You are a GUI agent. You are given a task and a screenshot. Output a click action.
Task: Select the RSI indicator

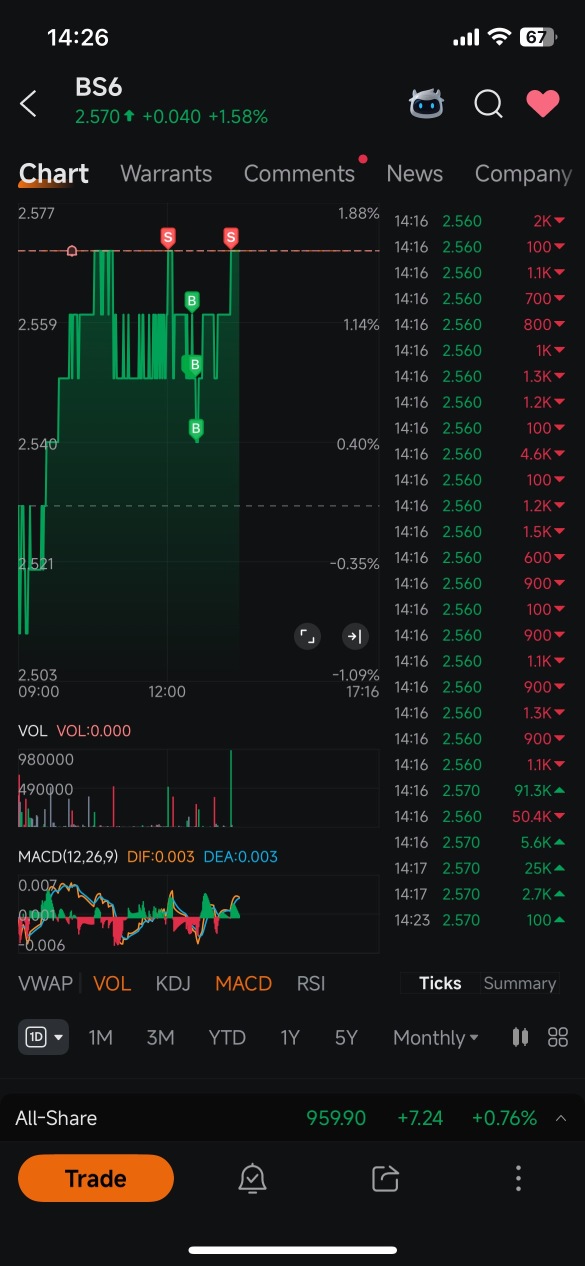coord(311,983)
